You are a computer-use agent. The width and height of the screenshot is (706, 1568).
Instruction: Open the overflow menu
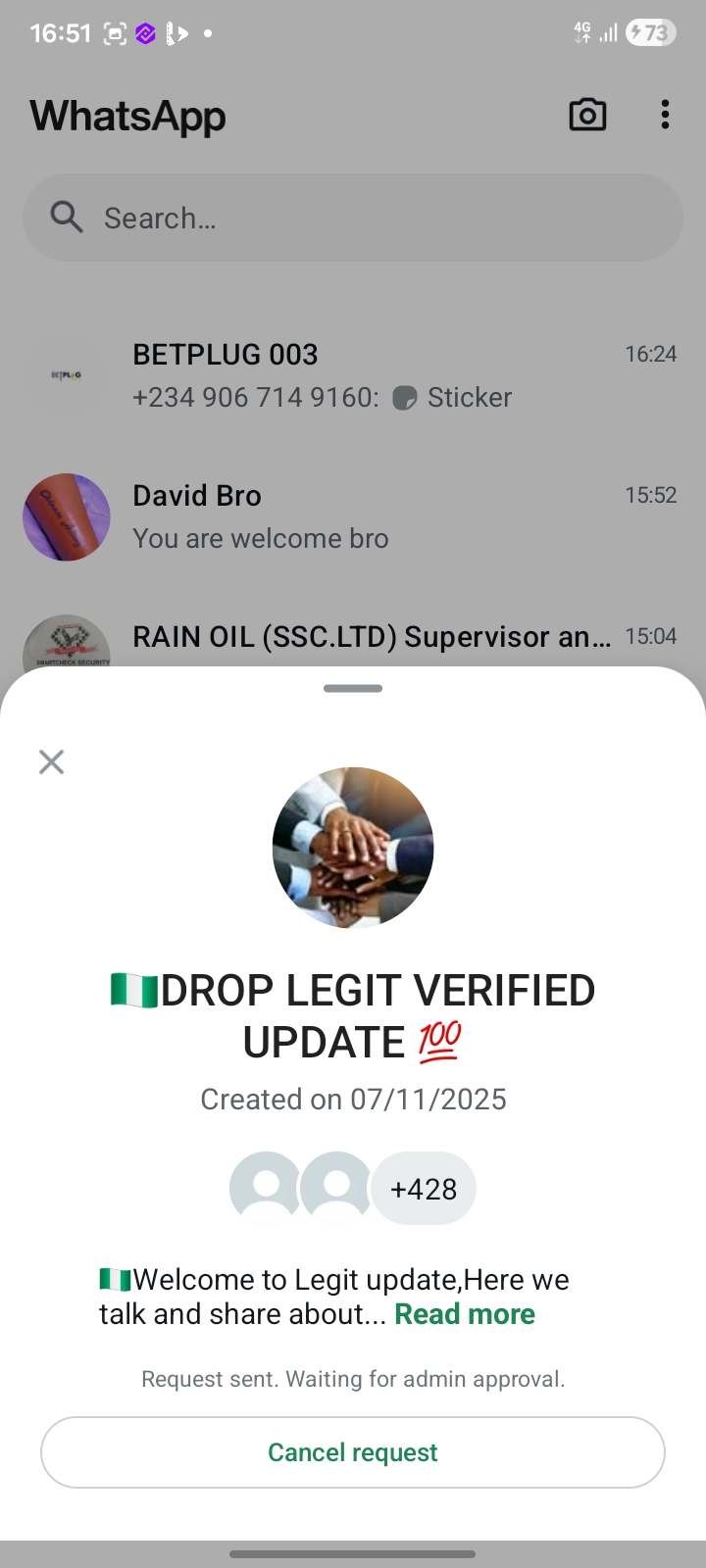coord(665,116)
